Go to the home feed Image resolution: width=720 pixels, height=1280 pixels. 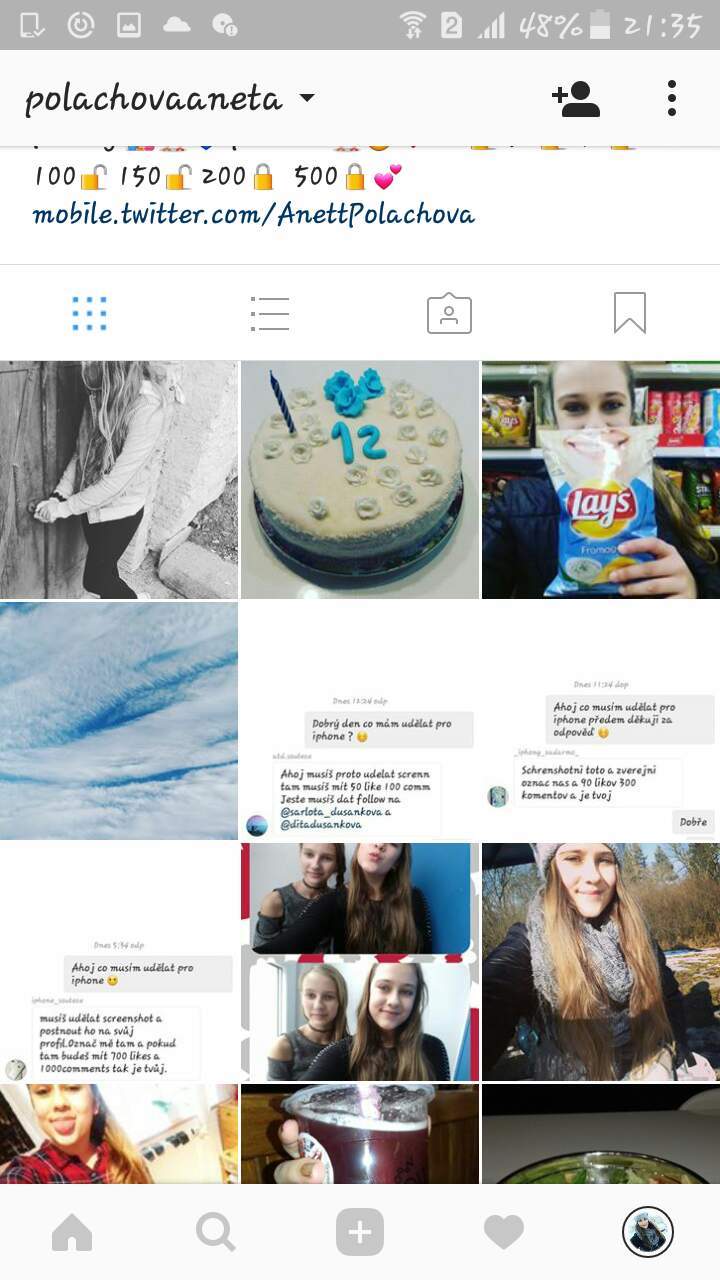(x=72, y=1232)
